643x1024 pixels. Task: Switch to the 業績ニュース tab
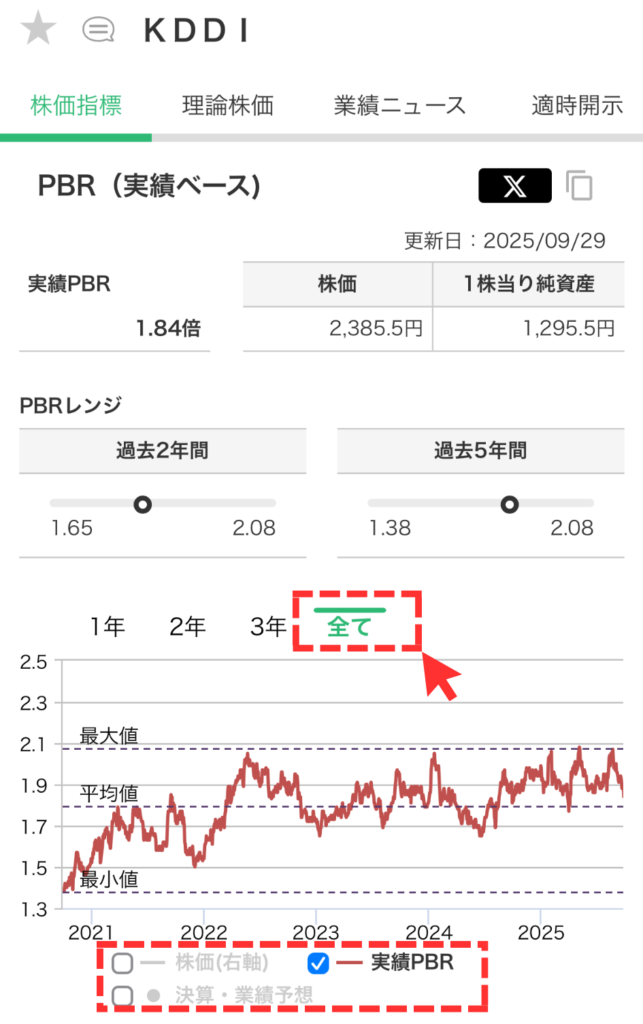point(400,105)
